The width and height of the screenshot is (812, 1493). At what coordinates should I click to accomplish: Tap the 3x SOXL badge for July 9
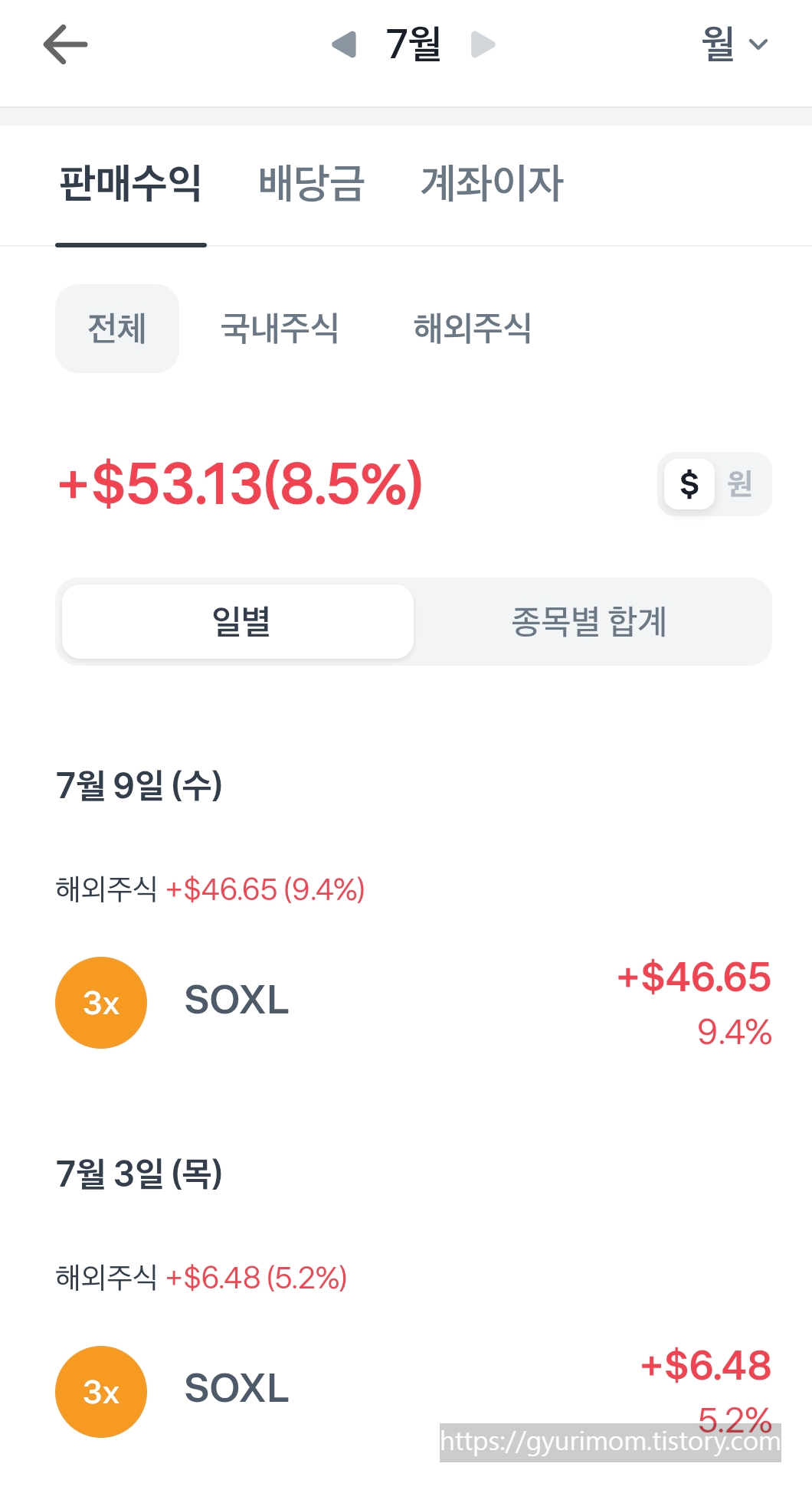pyautogui.click(x=100, y=1001)
